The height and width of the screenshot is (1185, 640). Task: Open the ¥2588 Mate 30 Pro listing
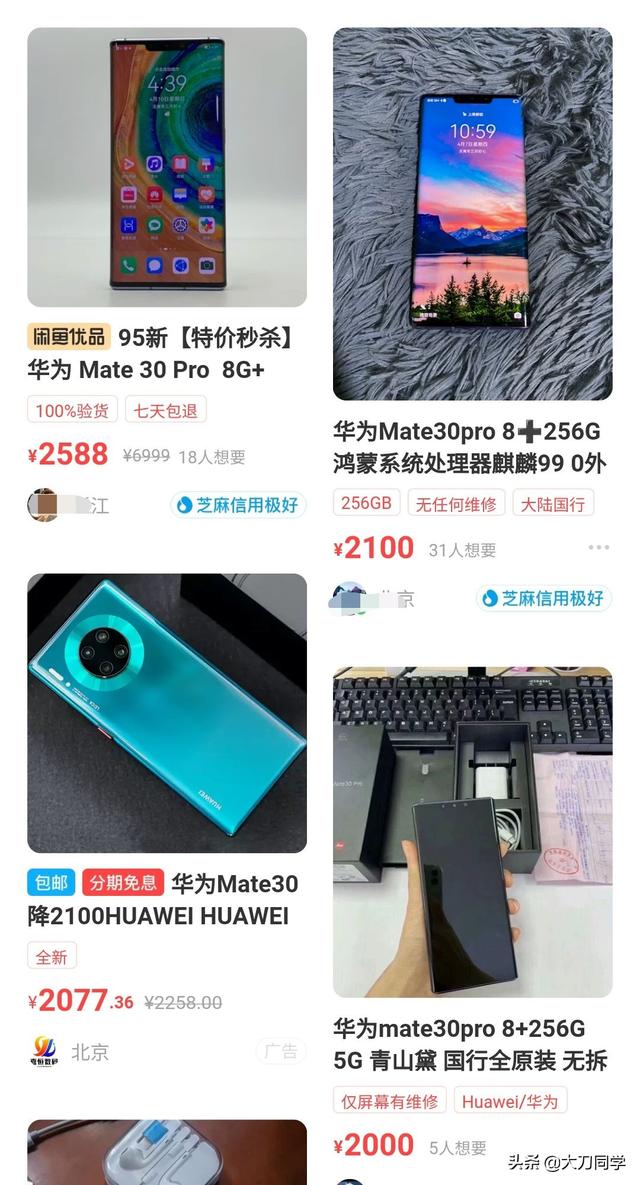(x=166, y=167)
